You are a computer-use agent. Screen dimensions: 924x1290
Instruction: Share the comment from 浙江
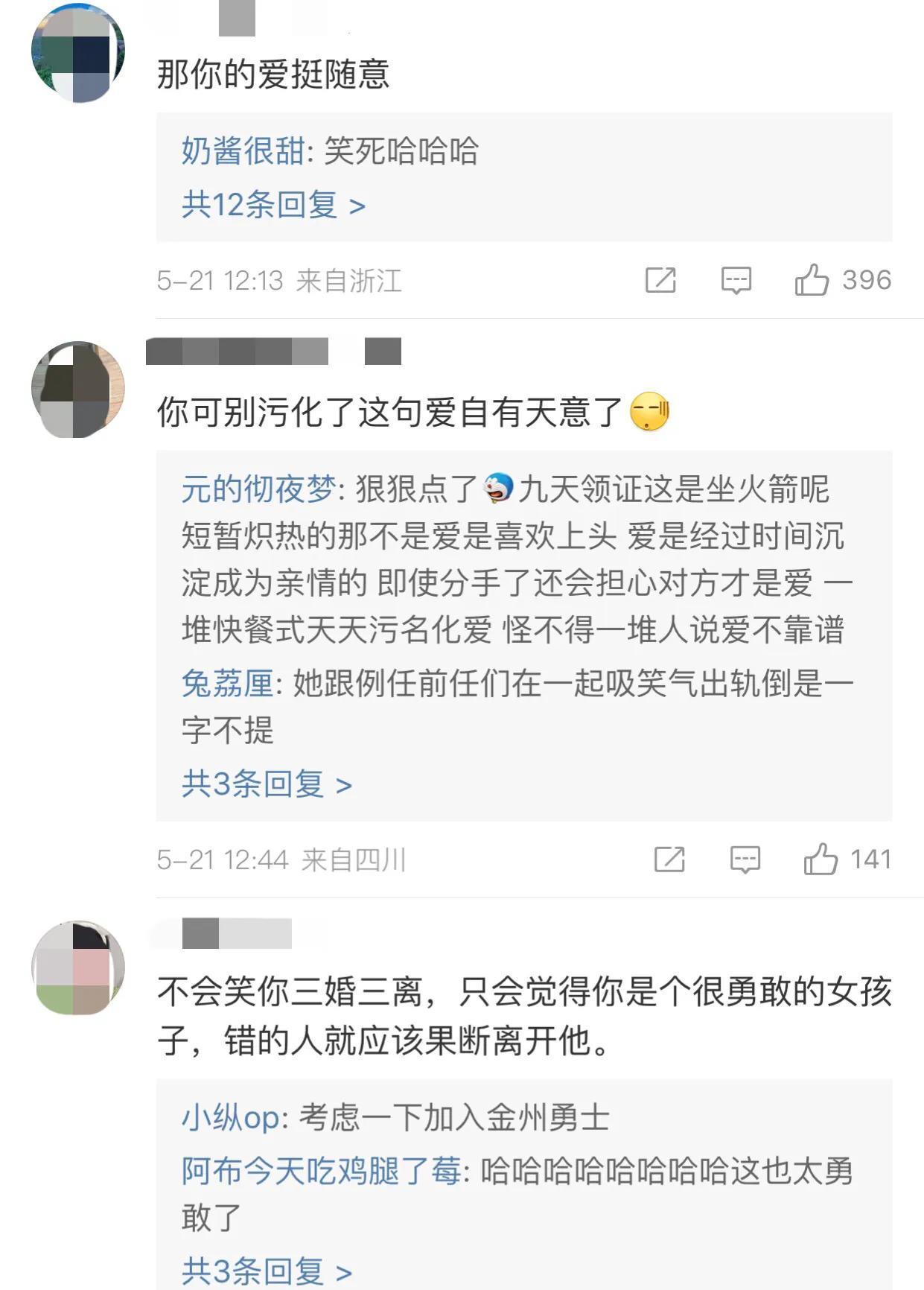tap(660, 280)
